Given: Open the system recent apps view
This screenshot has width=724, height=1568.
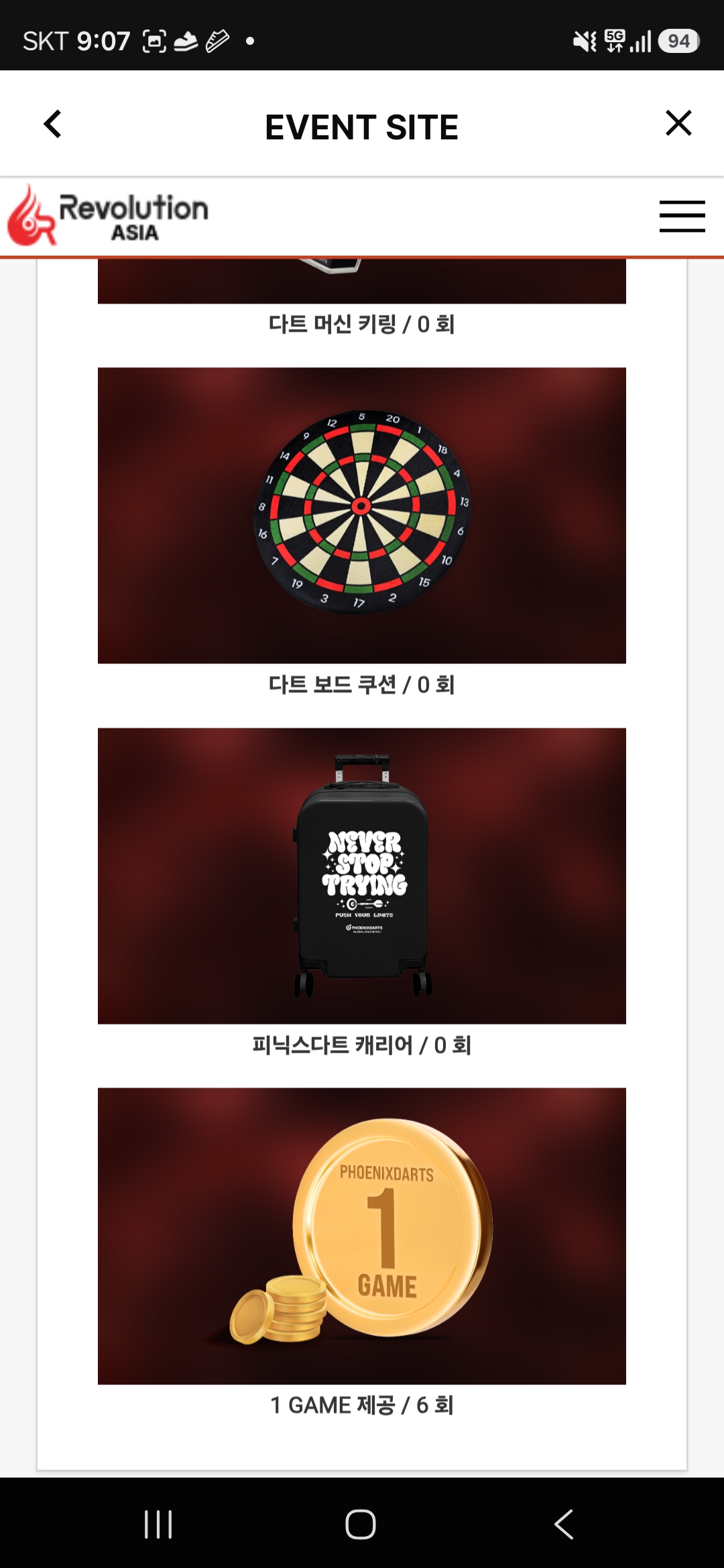Looking at the screenshot, I should (159, 1524).
